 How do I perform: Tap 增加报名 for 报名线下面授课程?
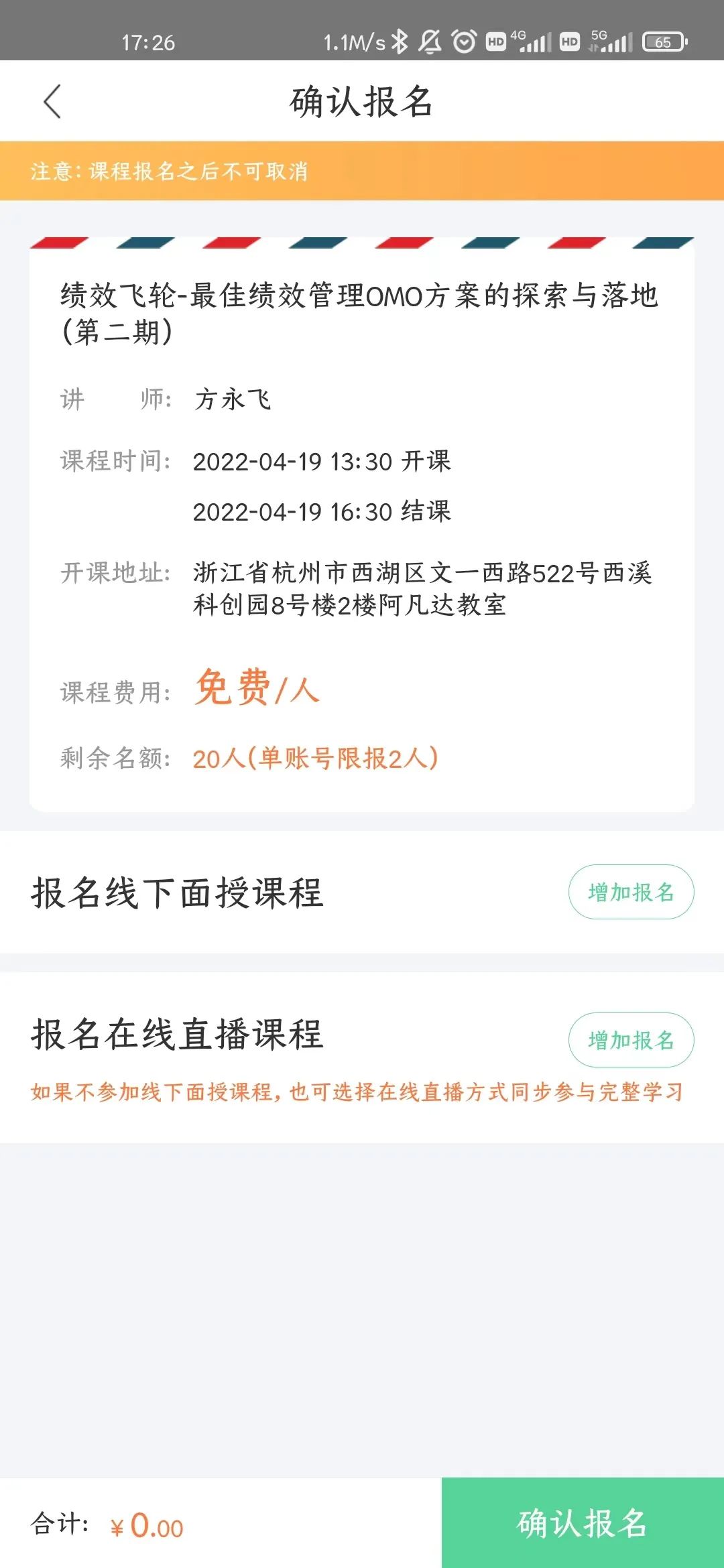pos(631,892)
